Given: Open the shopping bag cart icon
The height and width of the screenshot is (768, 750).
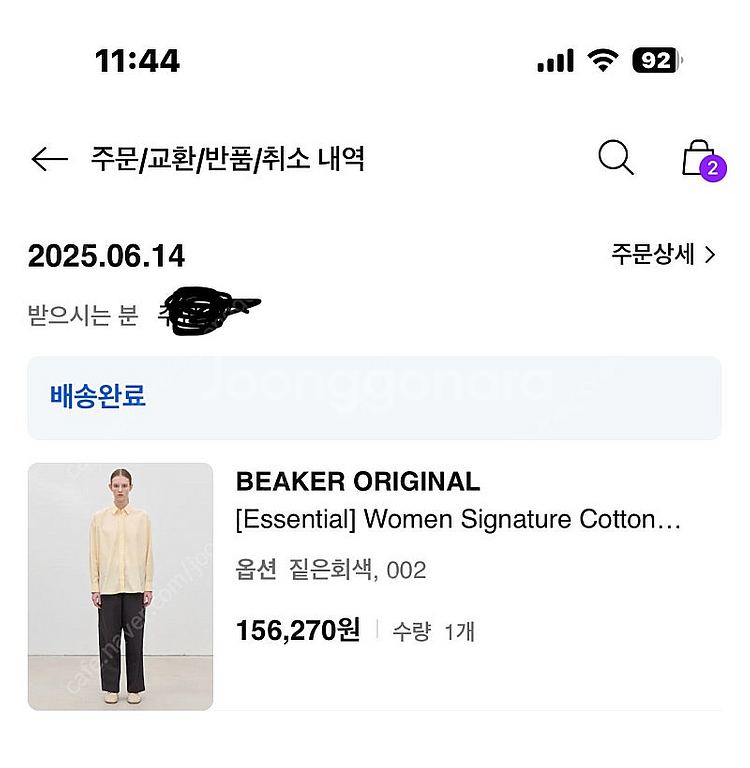Looking at the screenshot, I should (700, 158).
